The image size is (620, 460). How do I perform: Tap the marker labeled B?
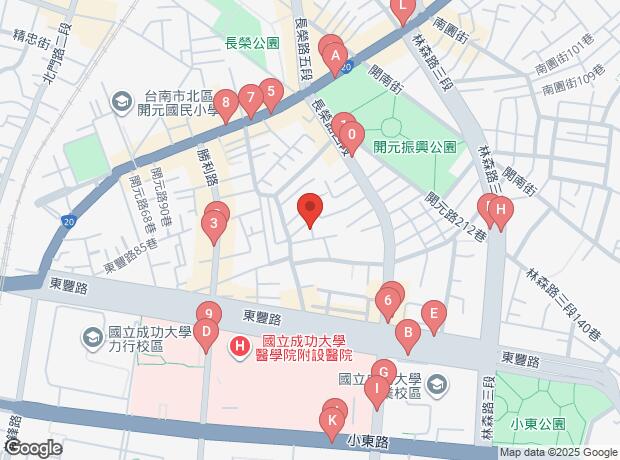408,335
